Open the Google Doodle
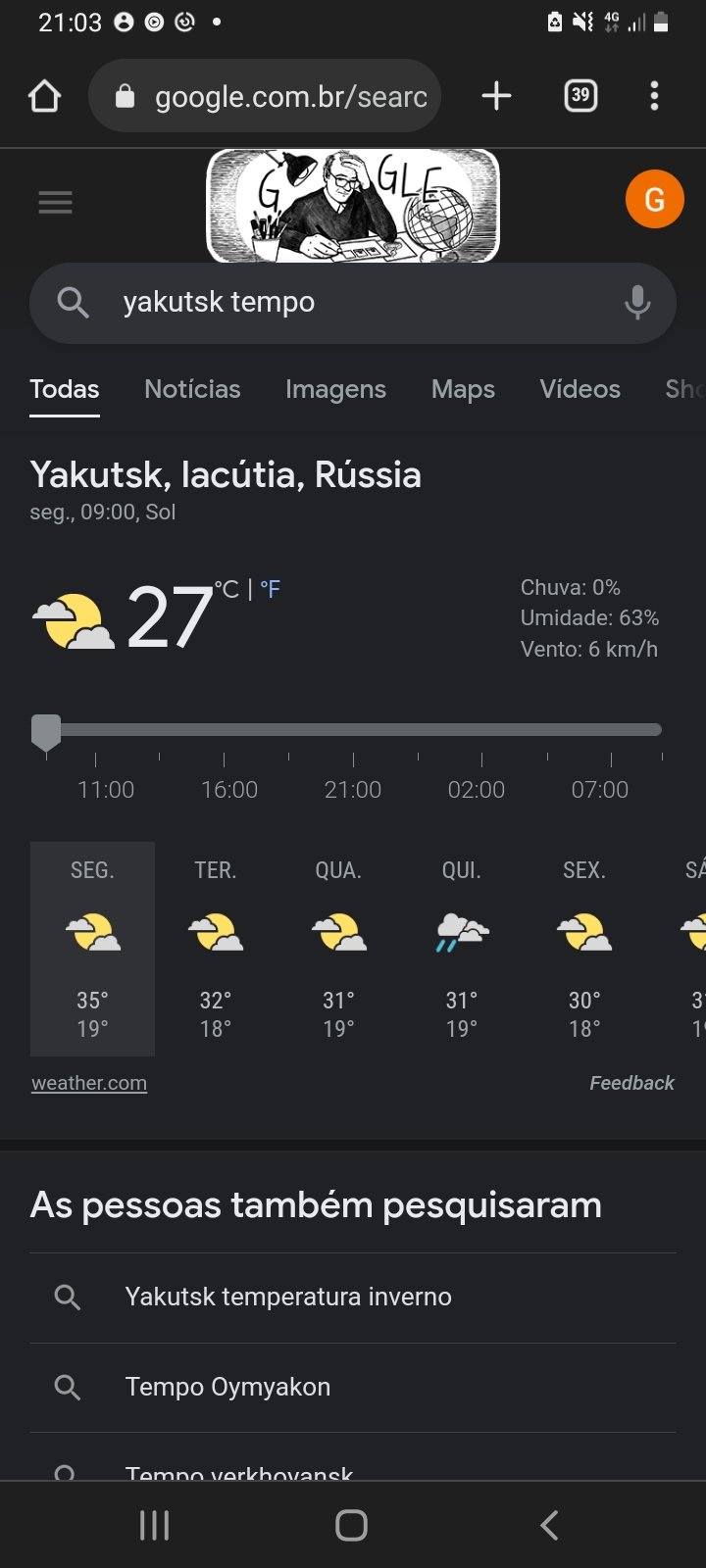The width and height of the screenshot is (706, 1568). click(x=353, y=206)
